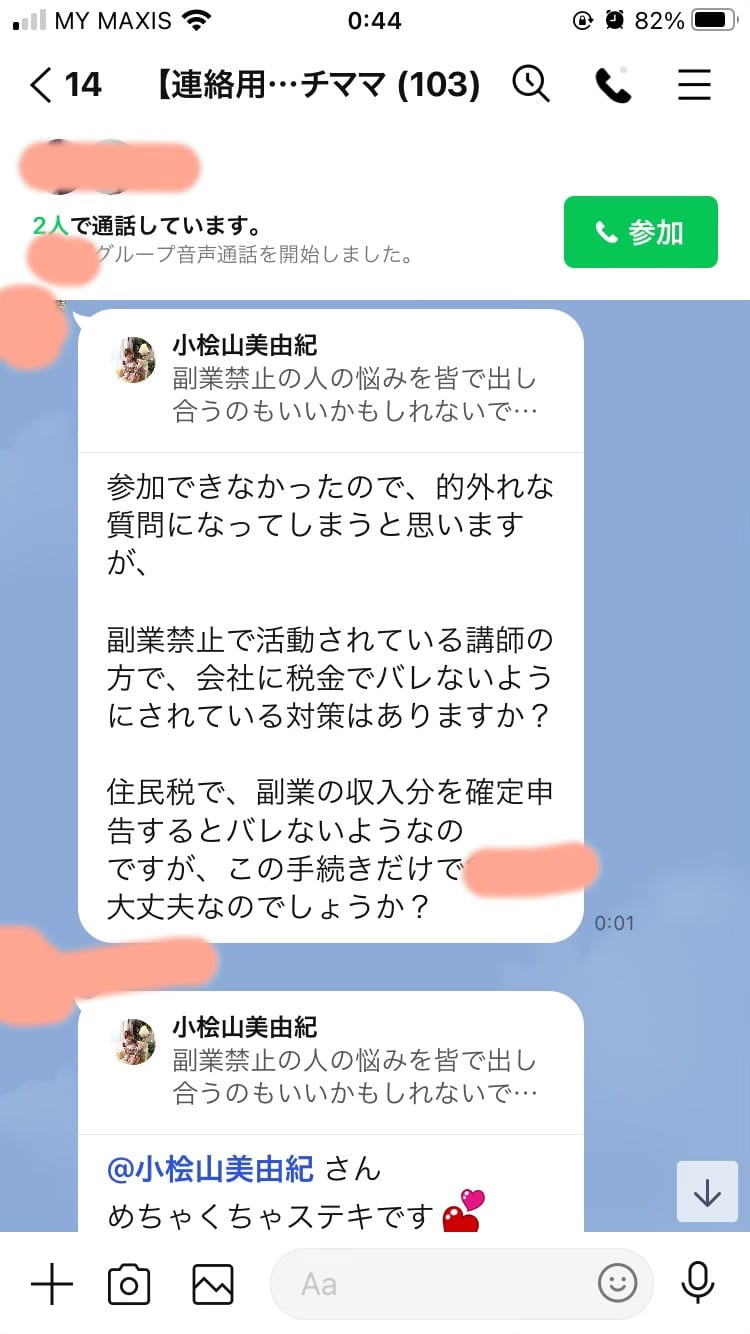This screenshot has width=750, height=1334.
Task: Search messages in this chat
Action: click(531, 85)
